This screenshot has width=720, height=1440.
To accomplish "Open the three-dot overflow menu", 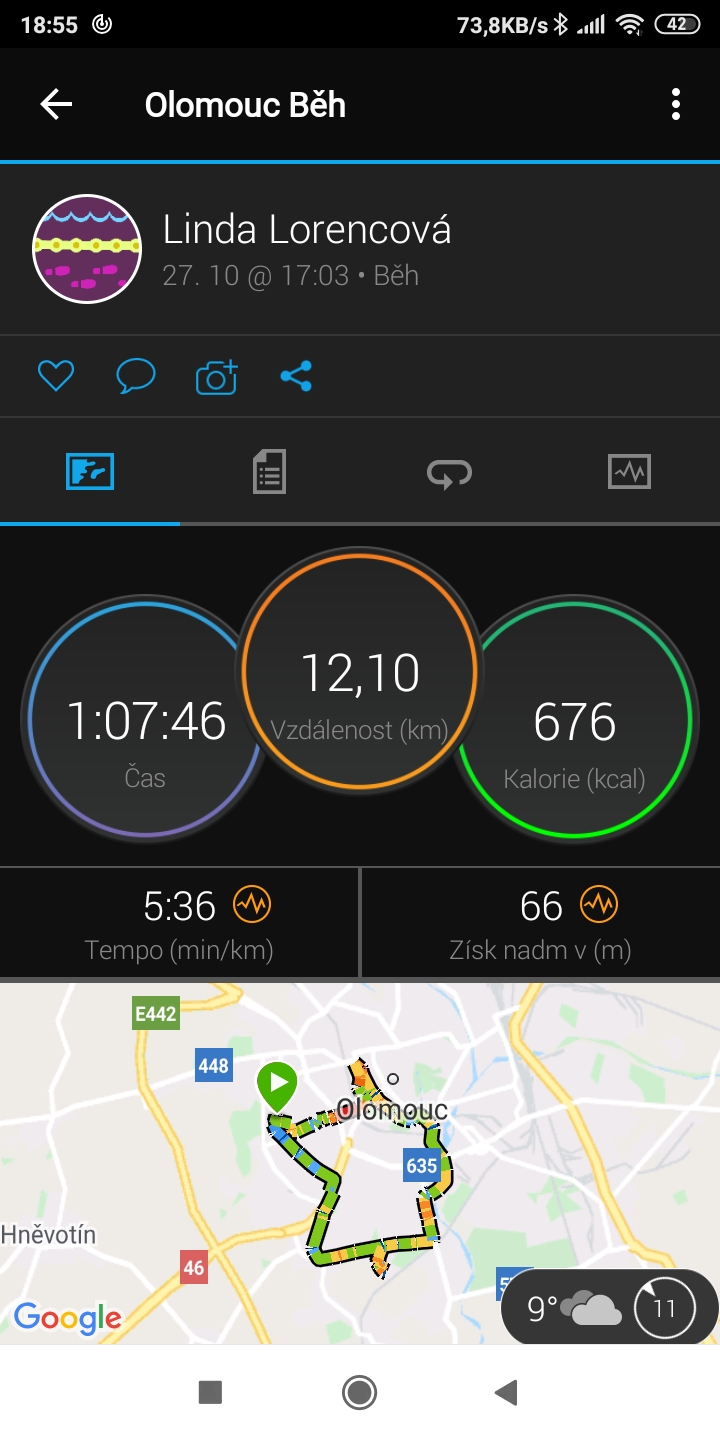I will click(676, 105).
